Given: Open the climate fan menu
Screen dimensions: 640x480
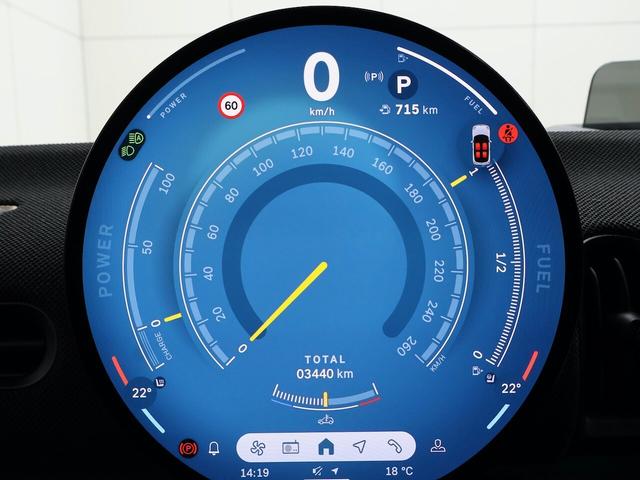Looking at the screenshot, I should (256, 447).
